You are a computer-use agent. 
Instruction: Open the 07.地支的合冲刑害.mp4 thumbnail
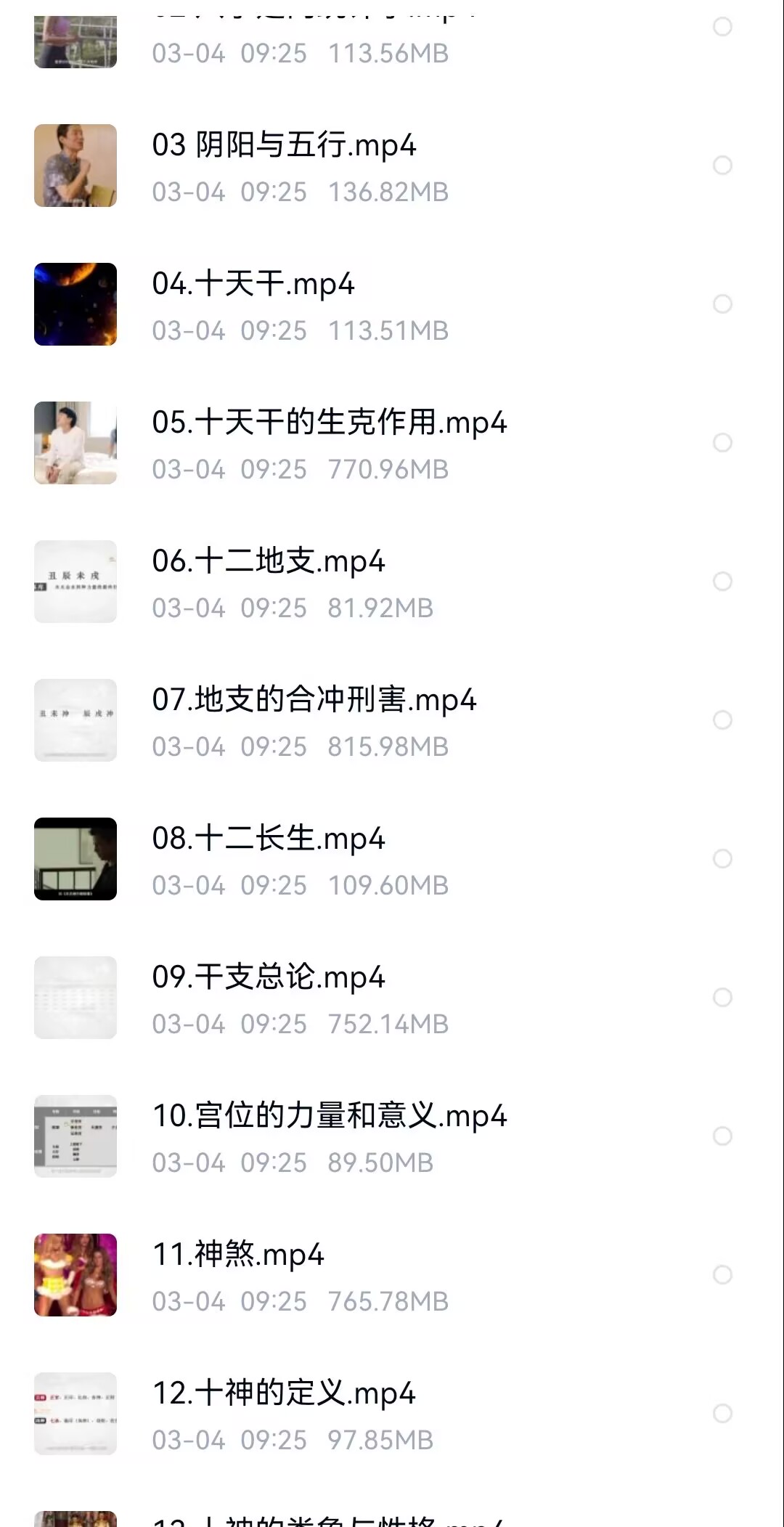point(75,720)
